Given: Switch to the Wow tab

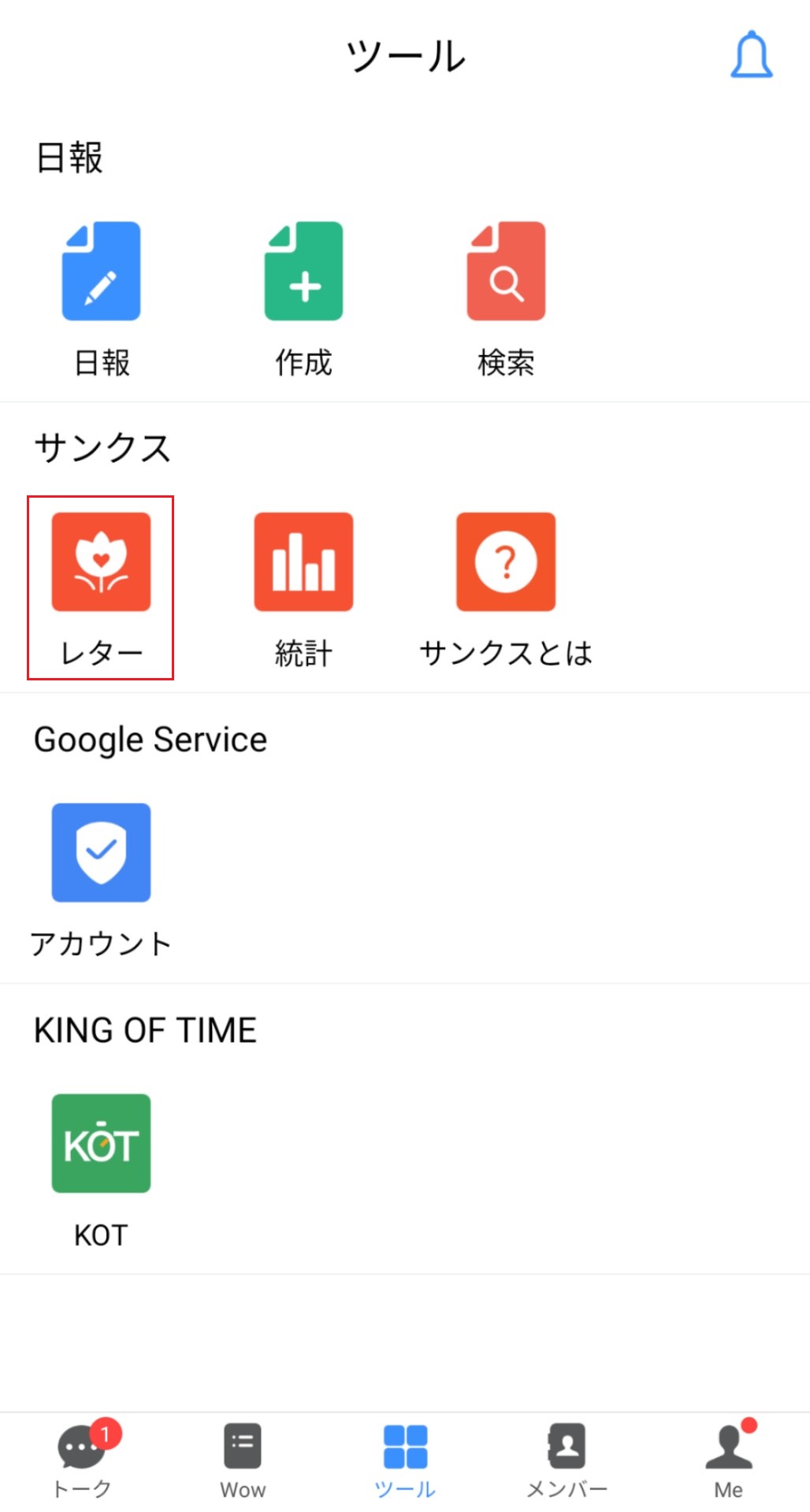Looking at the screenshot, I should coord(243,1460).
